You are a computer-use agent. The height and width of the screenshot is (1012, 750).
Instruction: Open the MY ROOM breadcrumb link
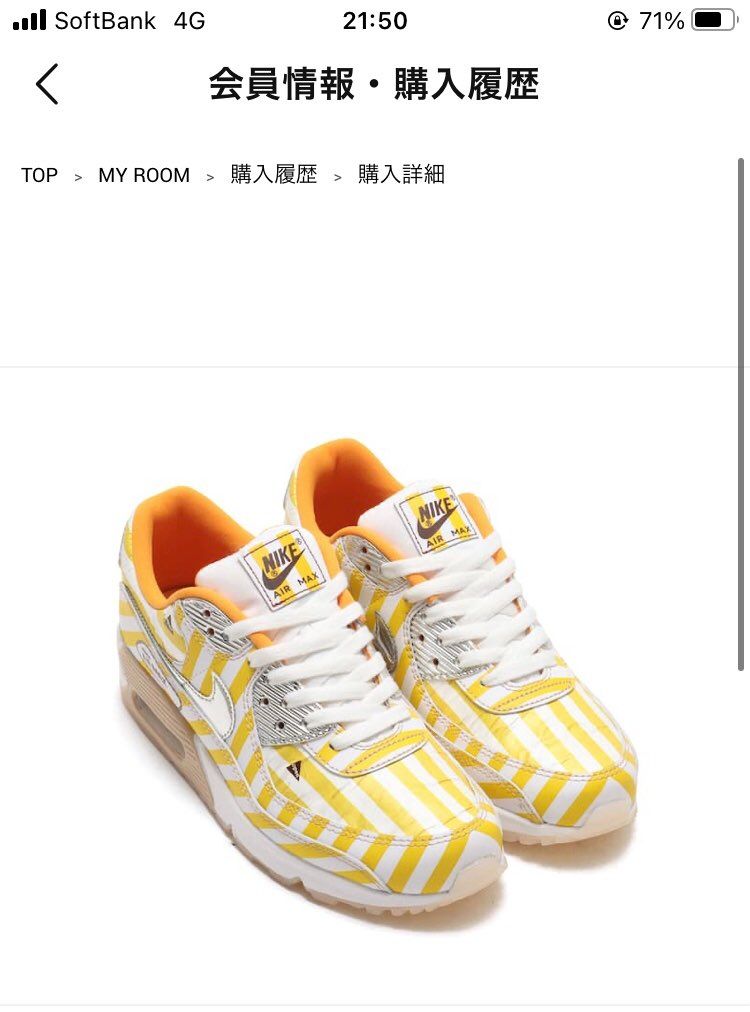[144, 175]
